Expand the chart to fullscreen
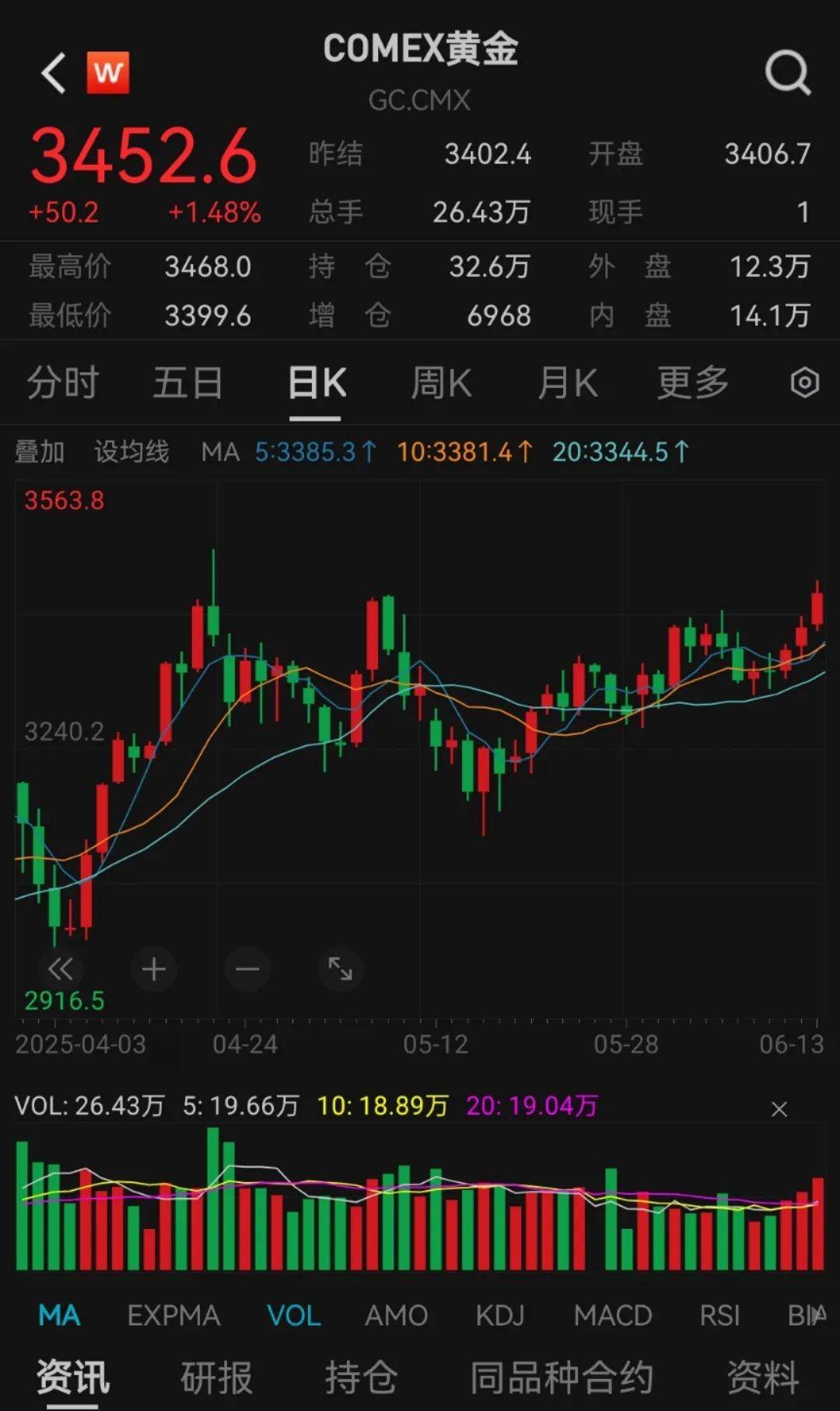This screenshot has width=840, height=1411. (341, 969)
